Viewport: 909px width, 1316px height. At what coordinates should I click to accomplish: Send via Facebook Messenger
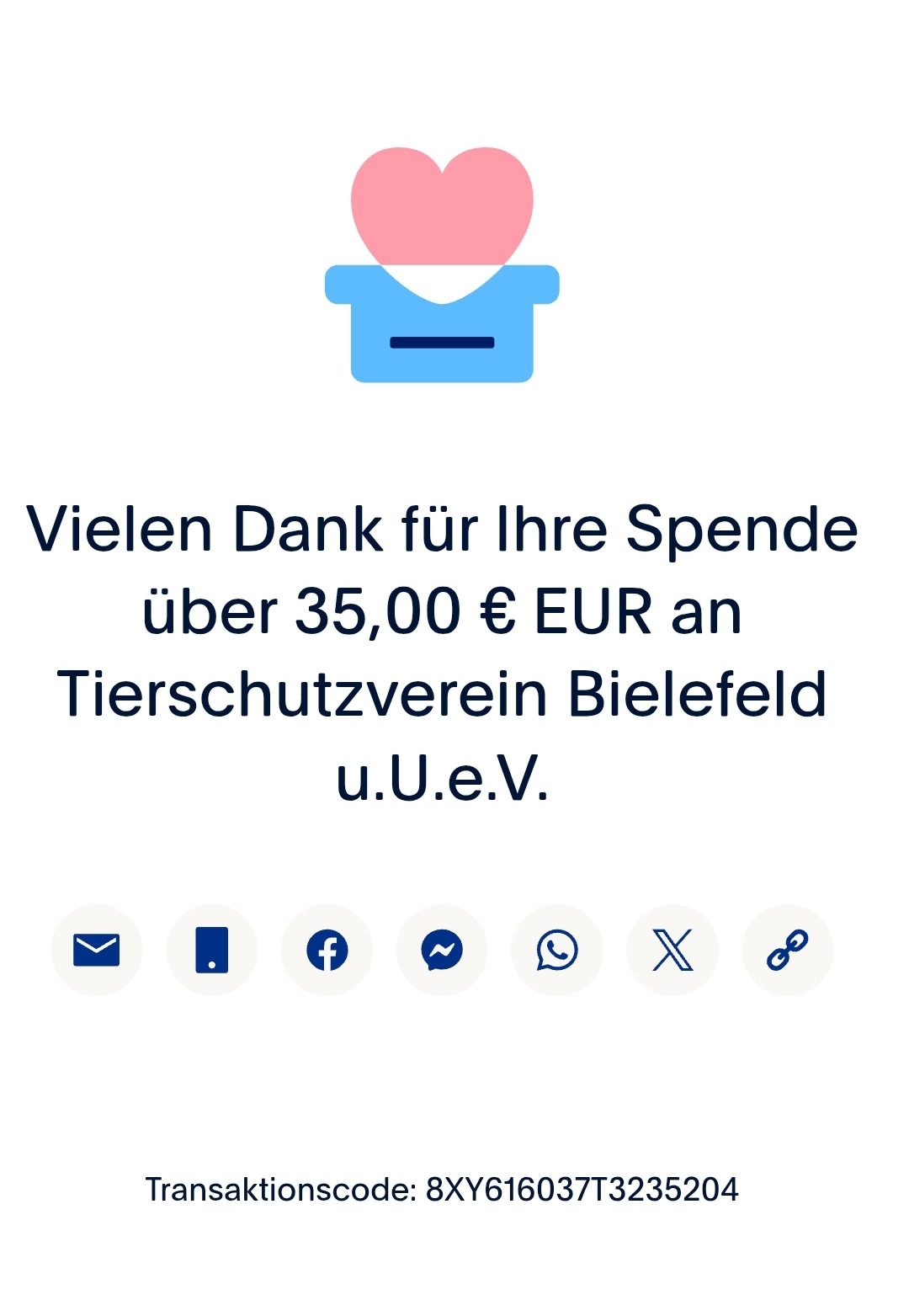(x=442, y=950)
